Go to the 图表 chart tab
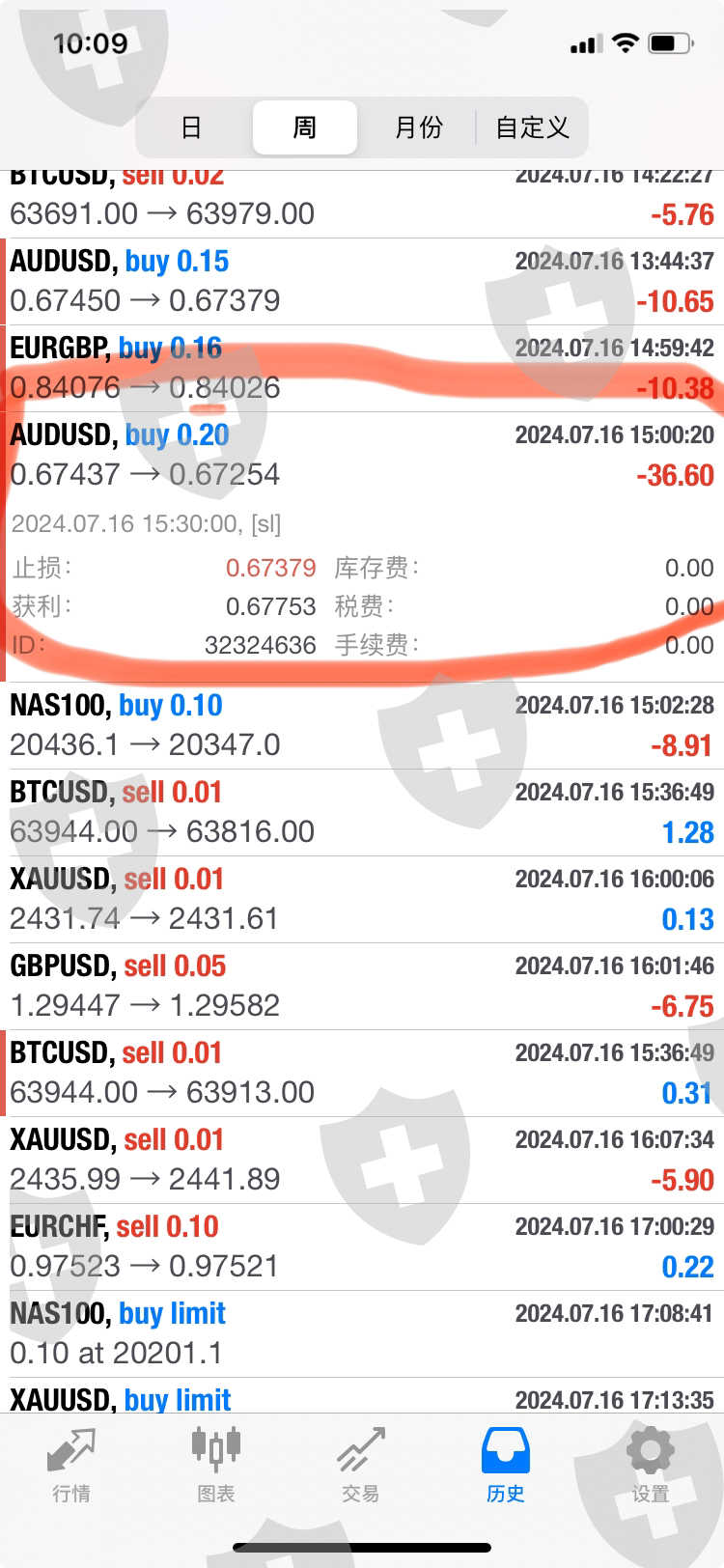 point(215,1466)
